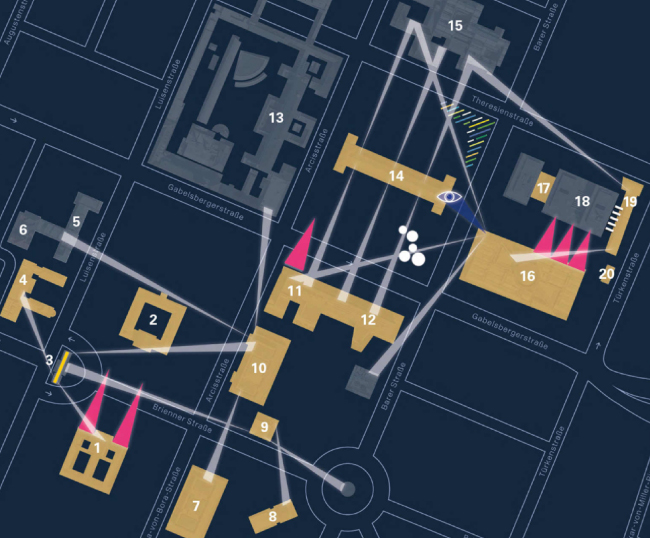The width and height of the screenshot is (650, 538).
Task: Select building number 4
Action: point(22,280)
